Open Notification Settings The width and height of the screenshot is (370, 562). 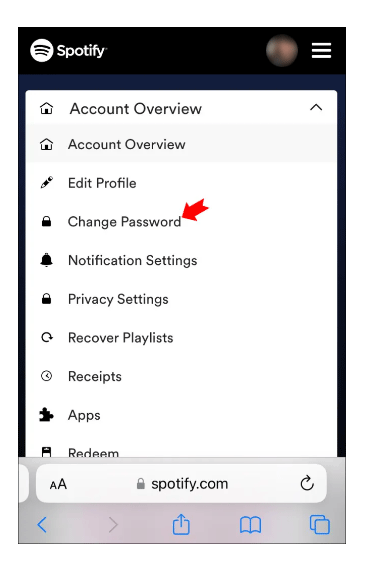181,261
